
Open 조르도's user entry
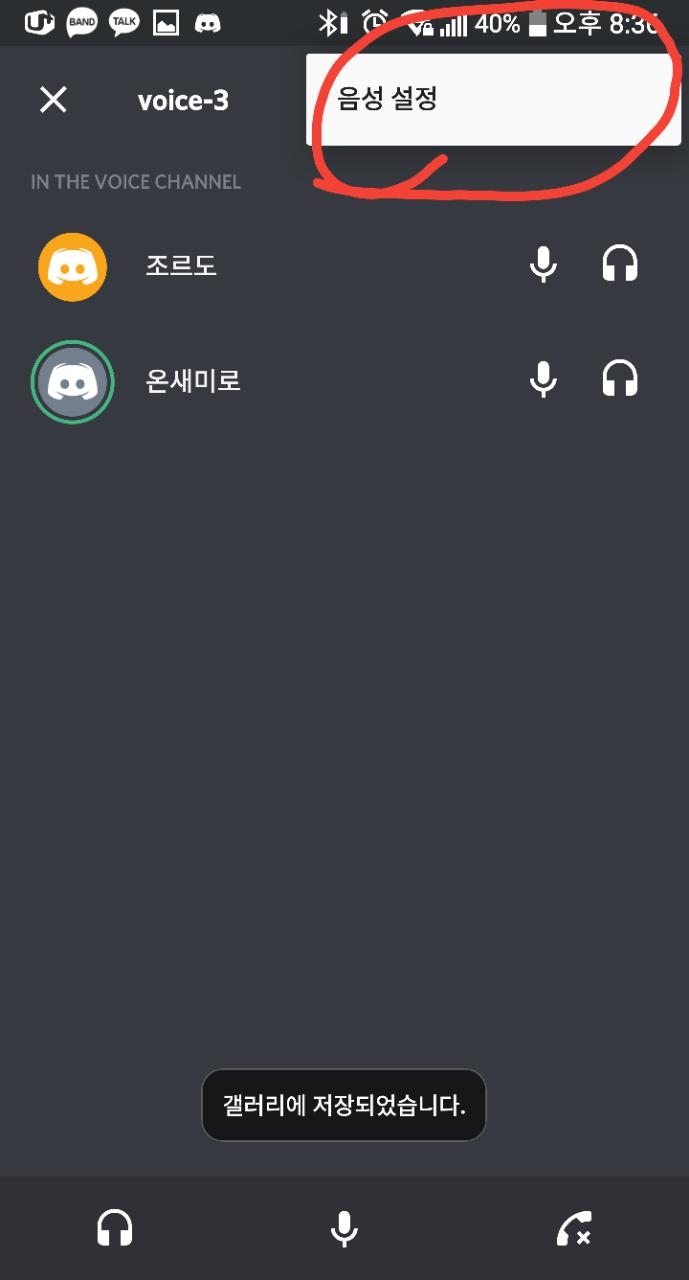point(344,266)
